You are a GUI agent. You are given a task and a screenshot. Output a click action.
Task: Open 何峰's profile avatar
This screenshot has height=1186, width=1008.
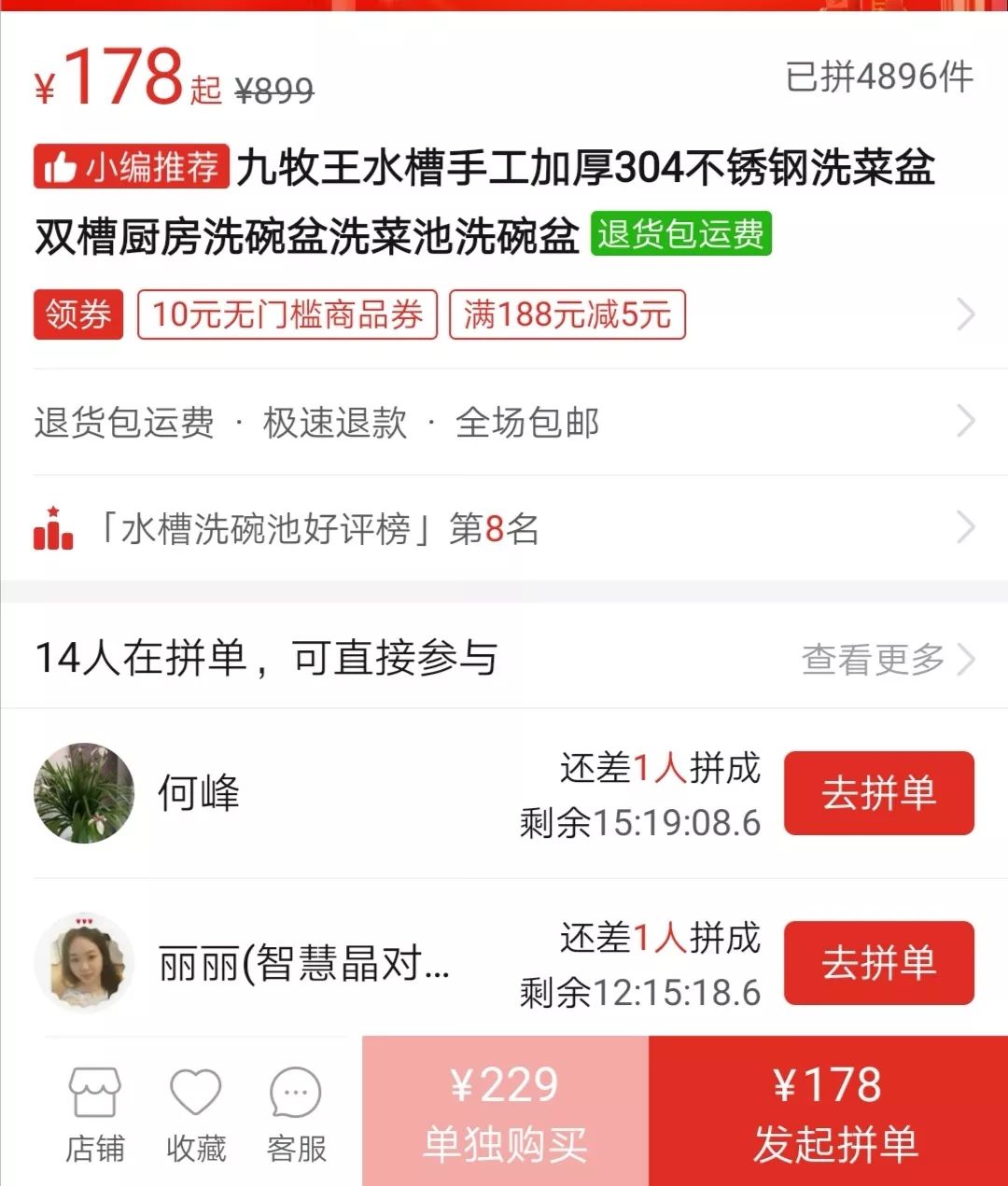84,793
